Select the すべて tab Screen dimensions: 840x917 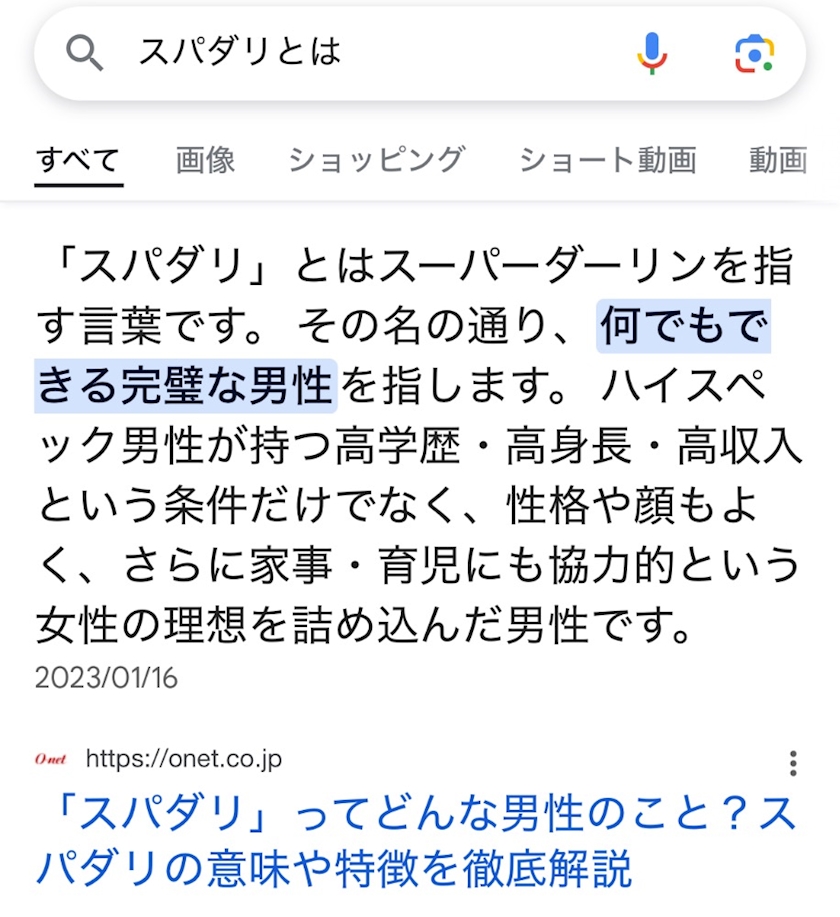(78, 160)
